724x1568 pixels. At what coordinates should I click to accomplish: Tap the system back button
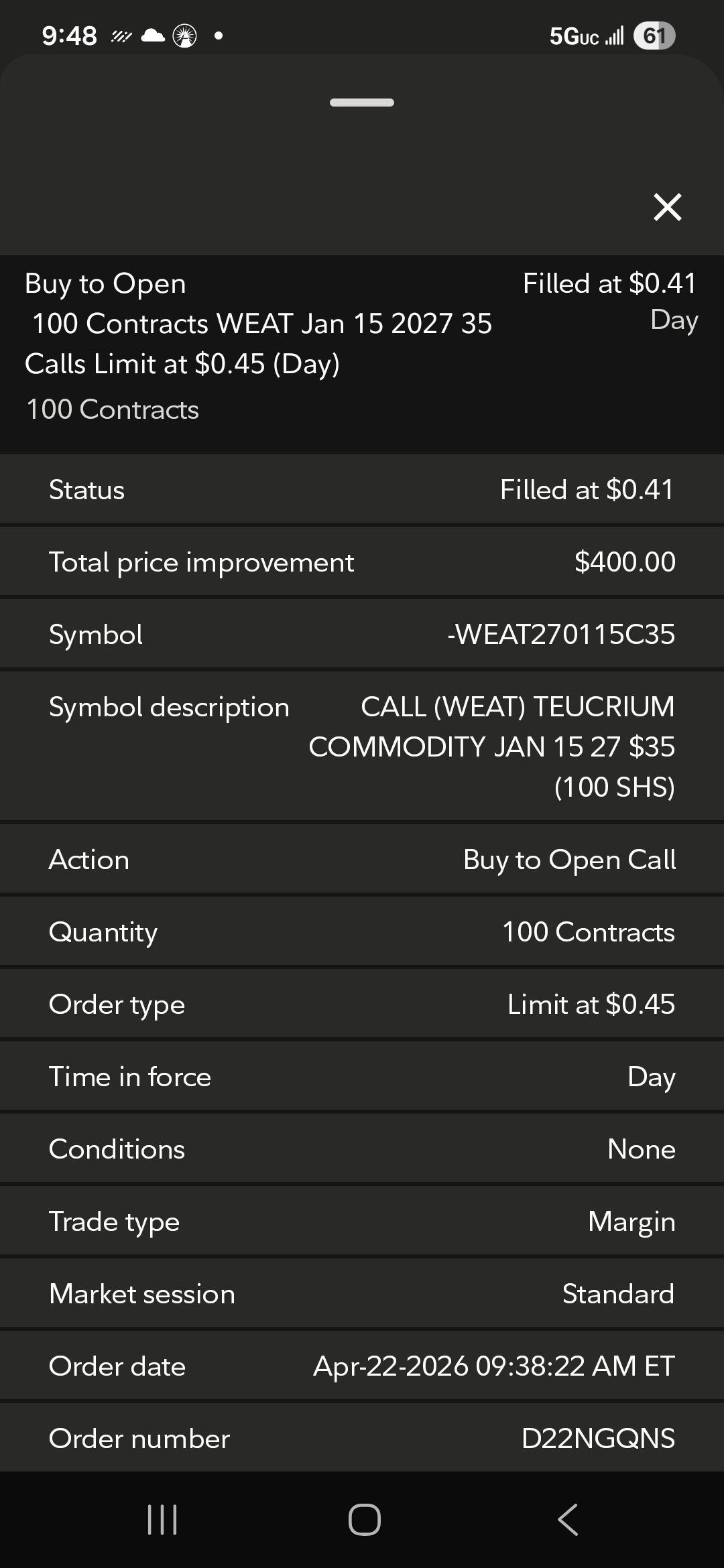click(x=567, y=1519)
